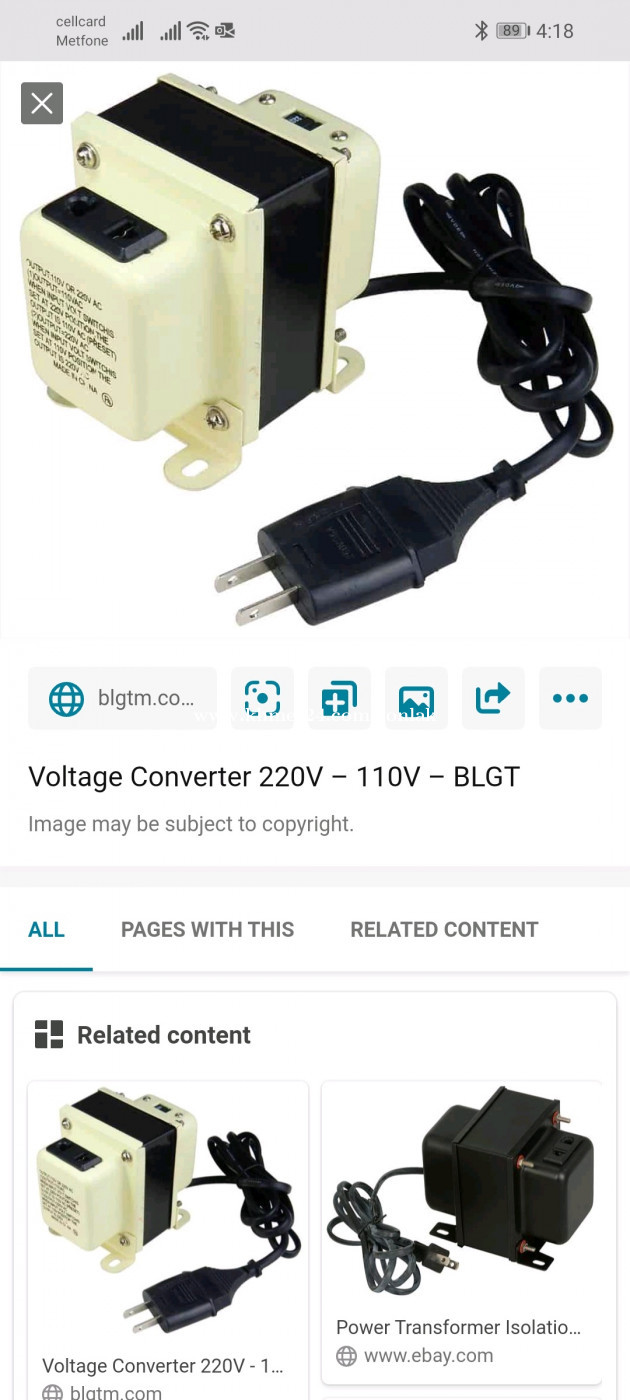Open the Voltage Converter 220V related card

tap(167, 1240)
